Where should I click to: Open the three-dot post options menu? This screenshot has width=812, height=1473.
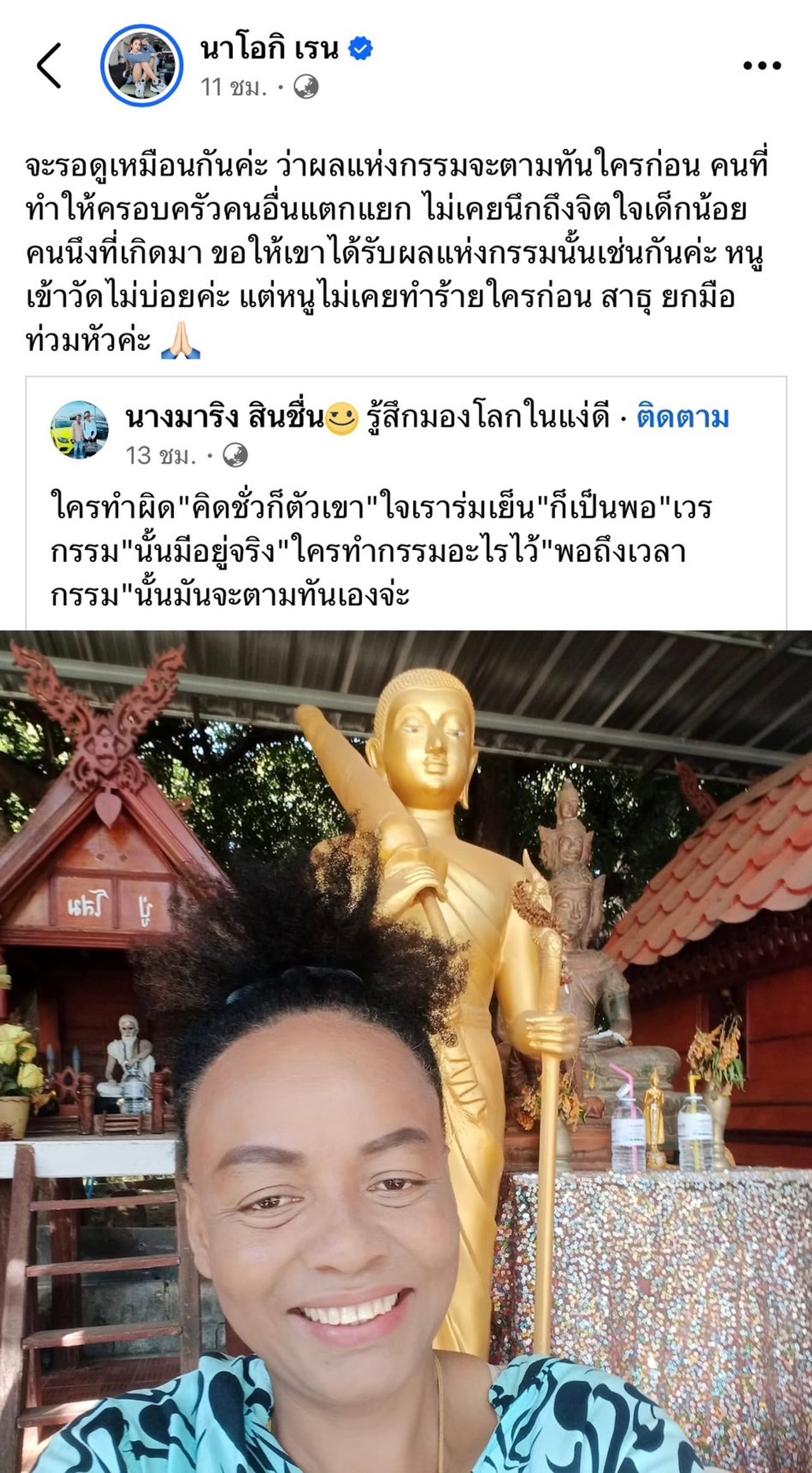[761, 65]
